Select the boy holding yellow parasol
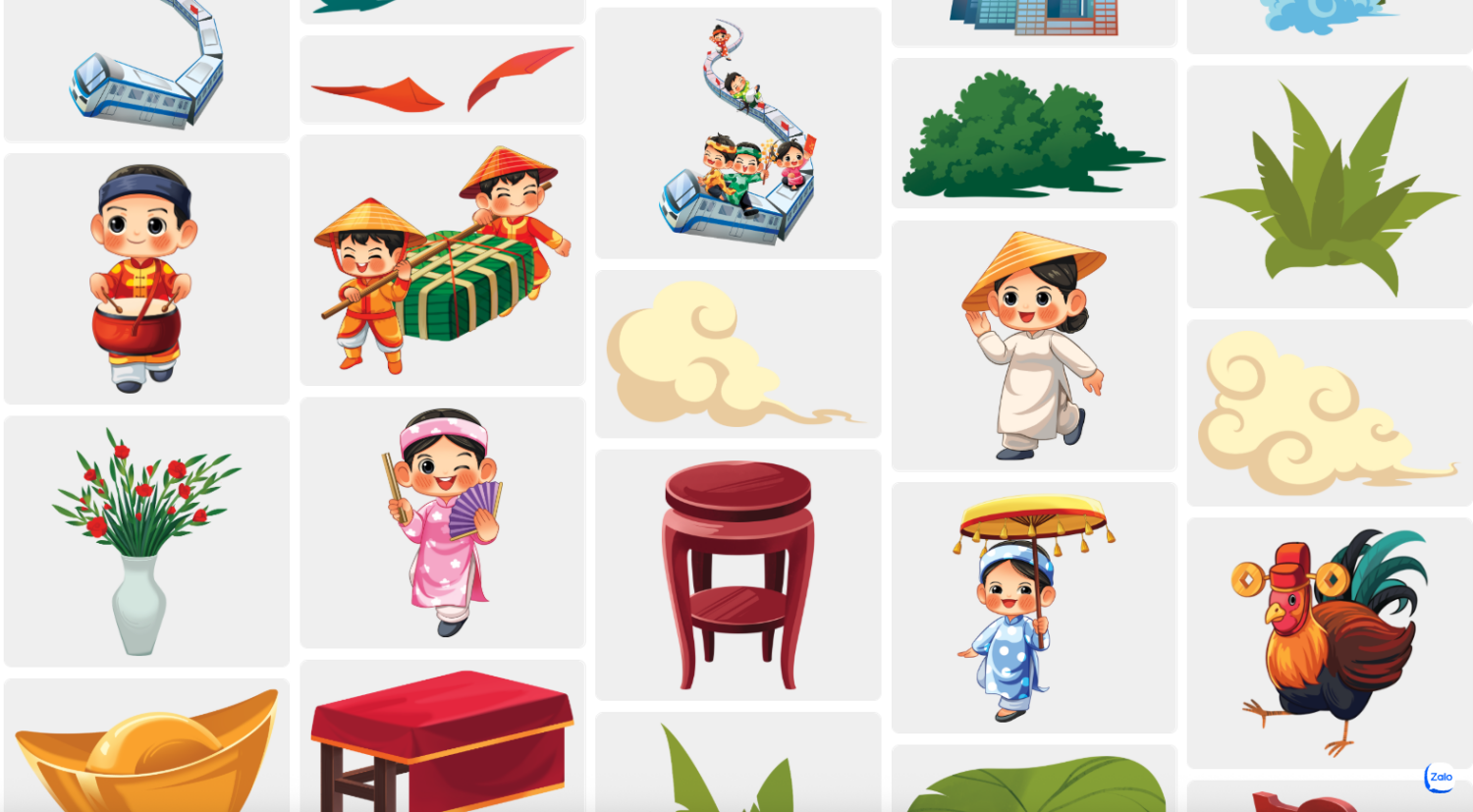 (1033, 607)
